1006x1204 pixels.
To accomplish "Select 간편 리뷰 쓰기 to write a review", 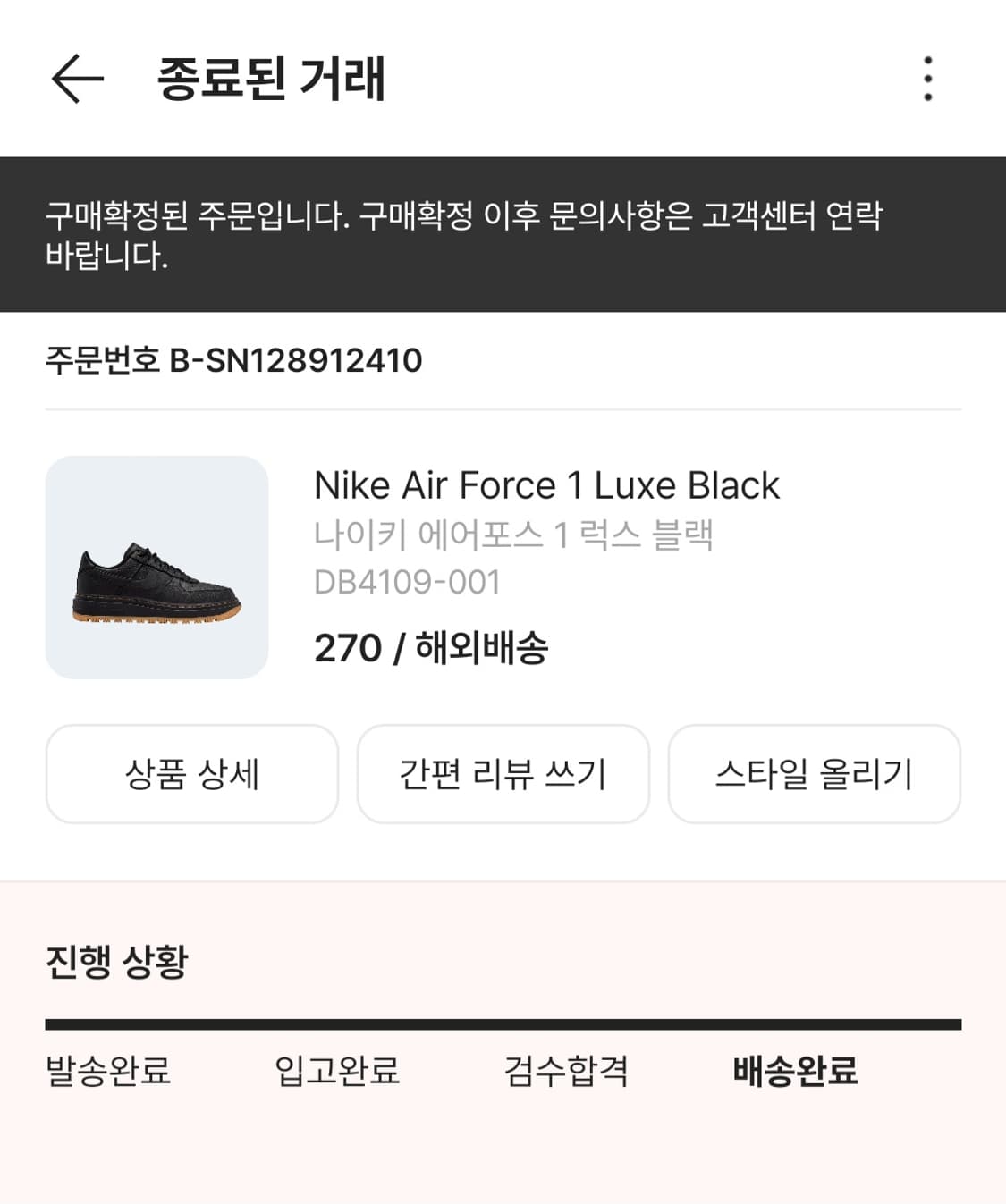I will coord(503,774).
